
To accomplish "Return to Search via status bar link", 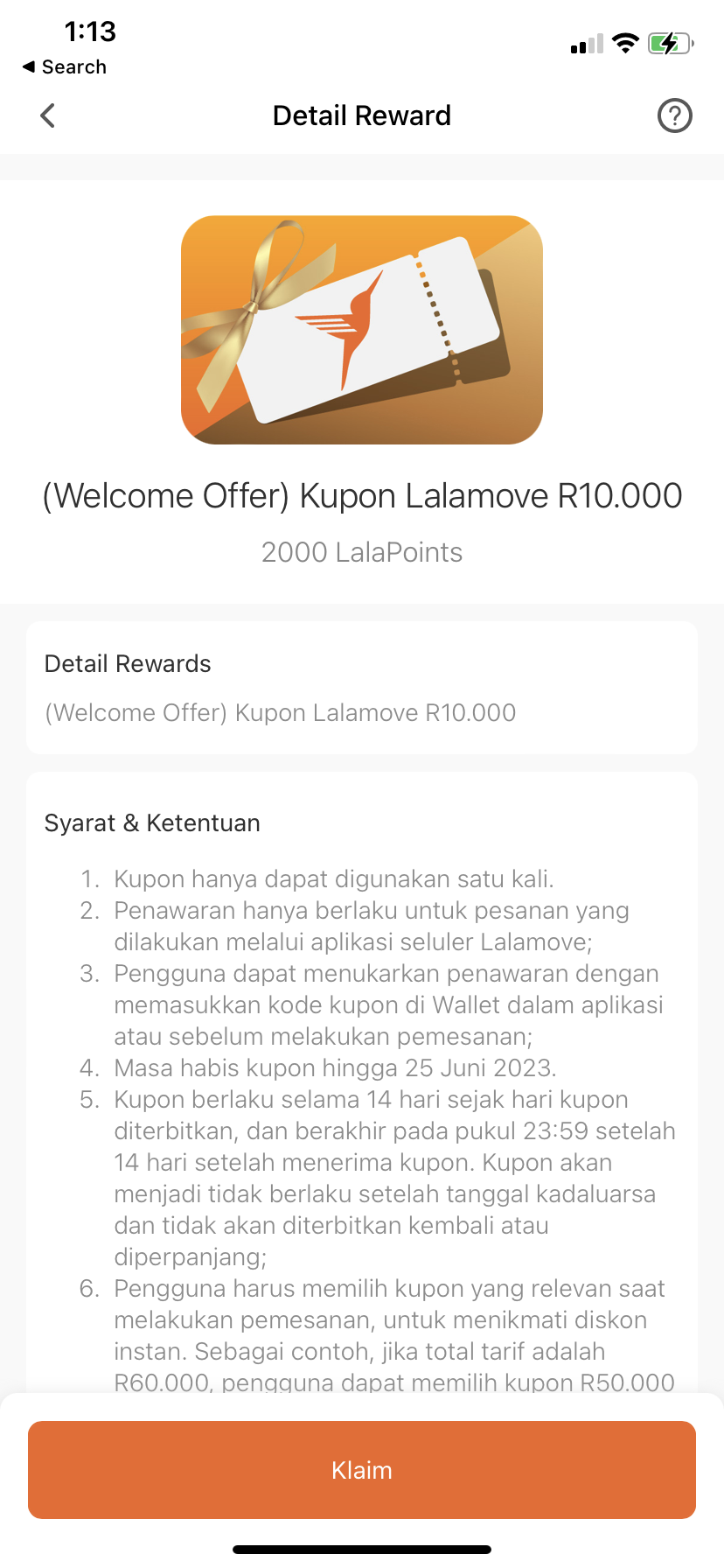I will point(64,67).
